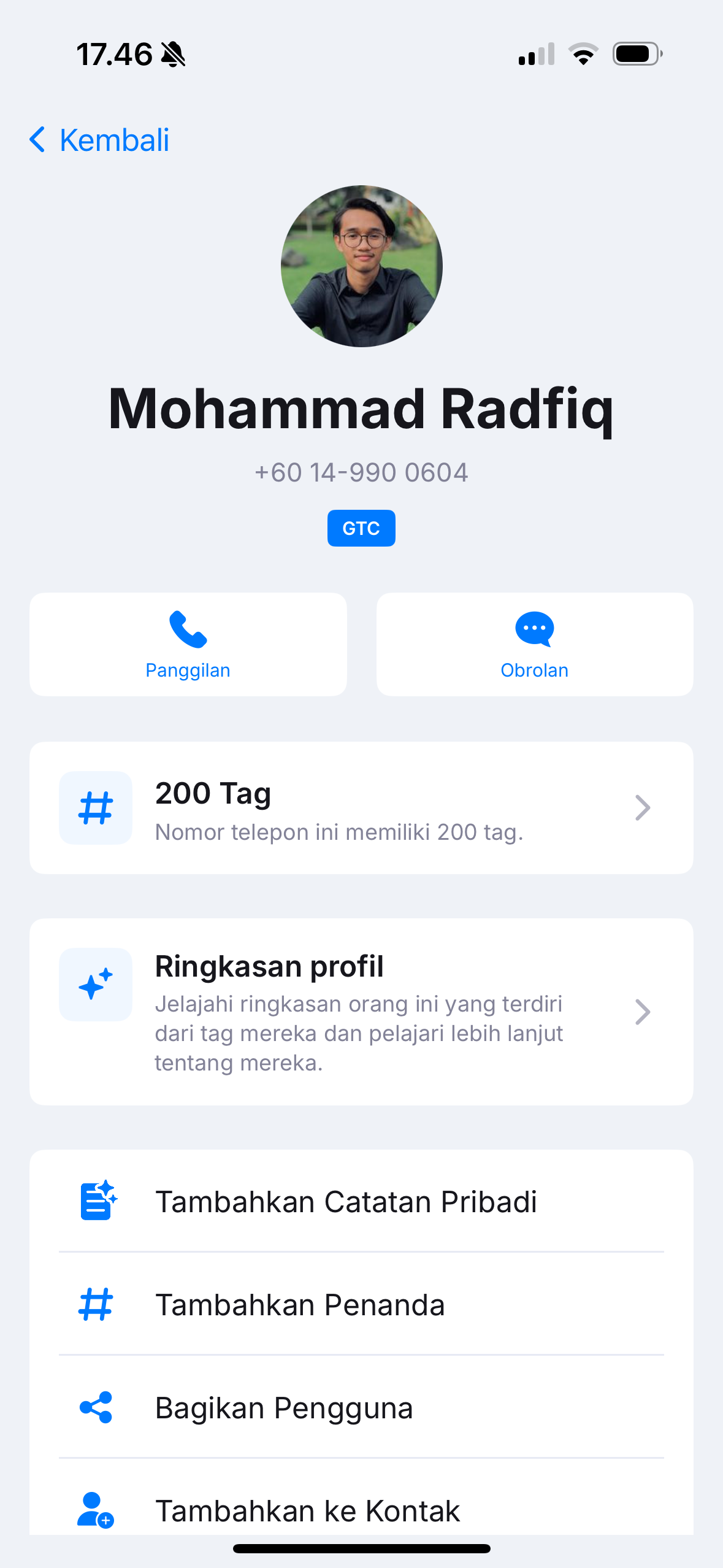
Task: Open Ringkasan profil summary
Action: click(x=361, y=1012)
